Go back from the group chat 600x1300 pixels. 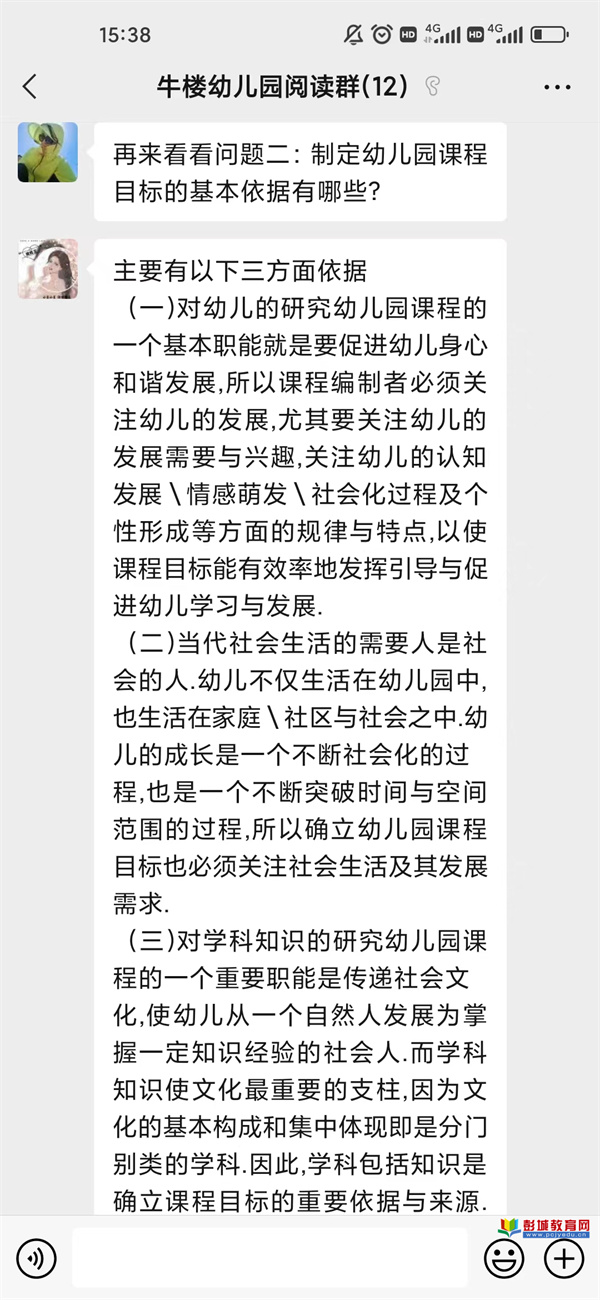(30, 87)
